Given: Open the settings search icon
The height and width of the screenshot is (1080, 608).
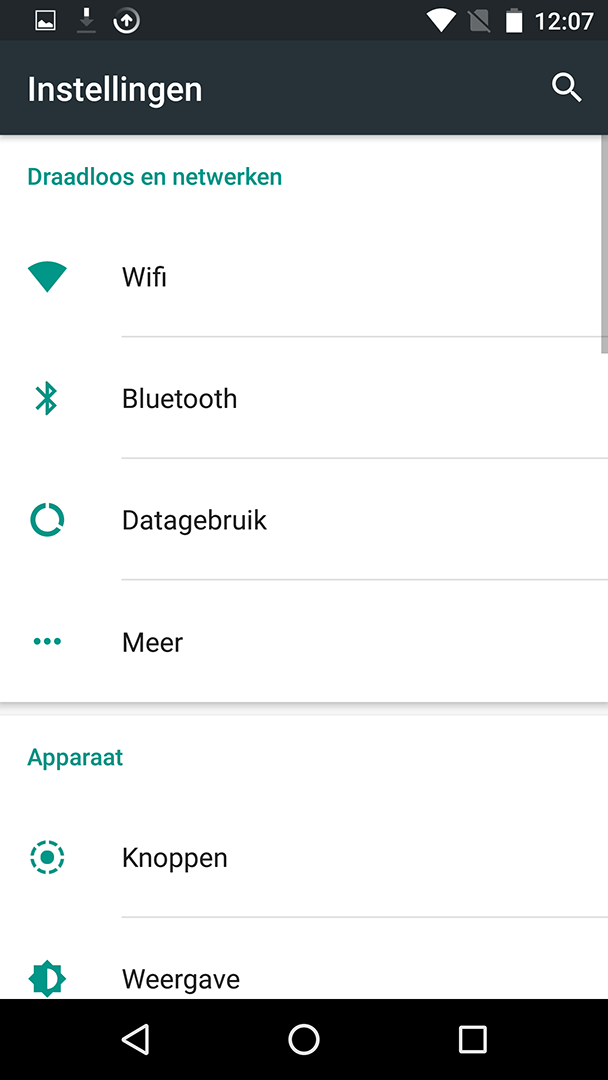Looking at the screenshot, I should click(x=567, y=88).
